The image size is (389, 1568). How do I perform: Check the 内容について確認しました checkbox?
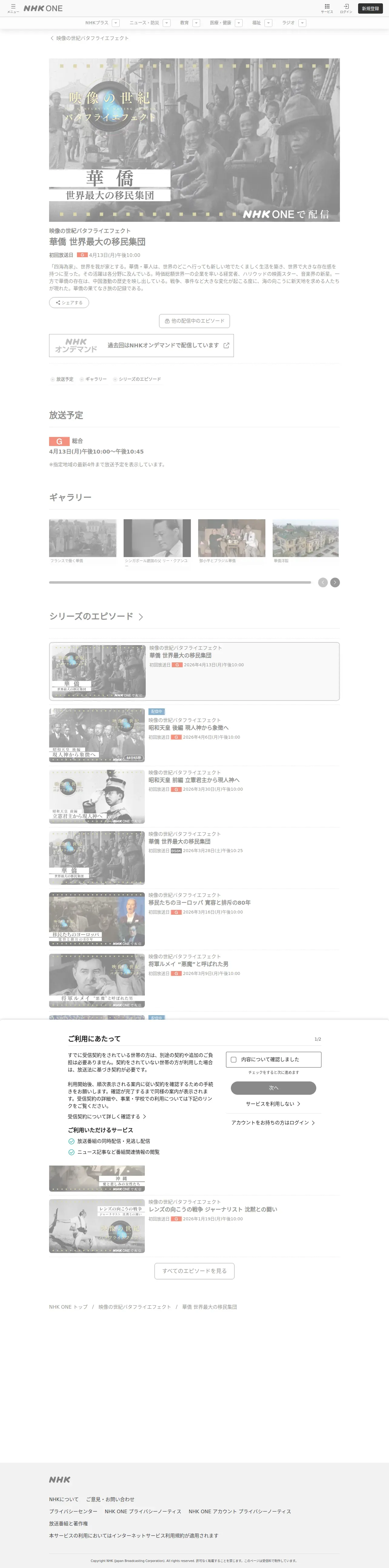[x=234, y=1059]
